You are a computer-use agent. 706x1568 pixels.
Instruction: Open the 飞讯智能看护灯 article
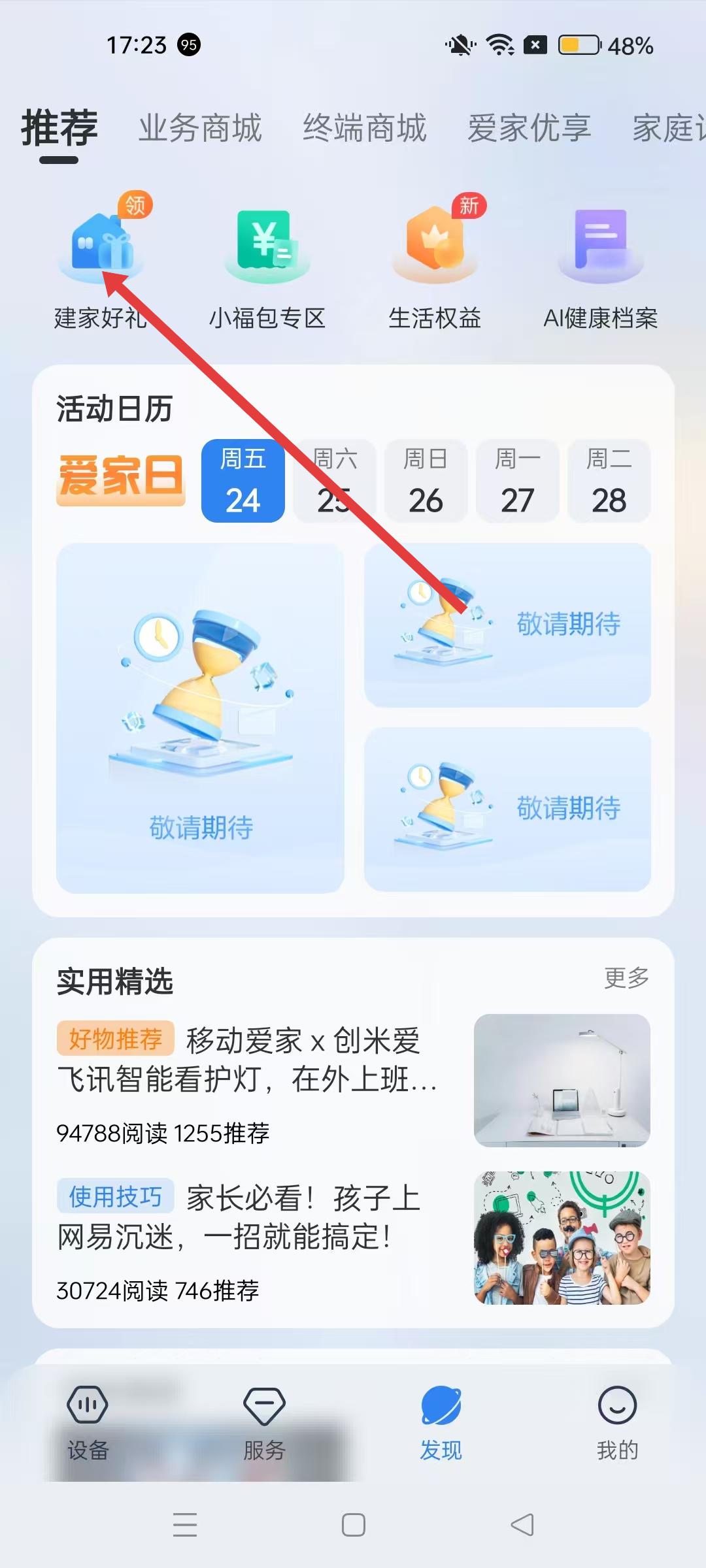248,1060
